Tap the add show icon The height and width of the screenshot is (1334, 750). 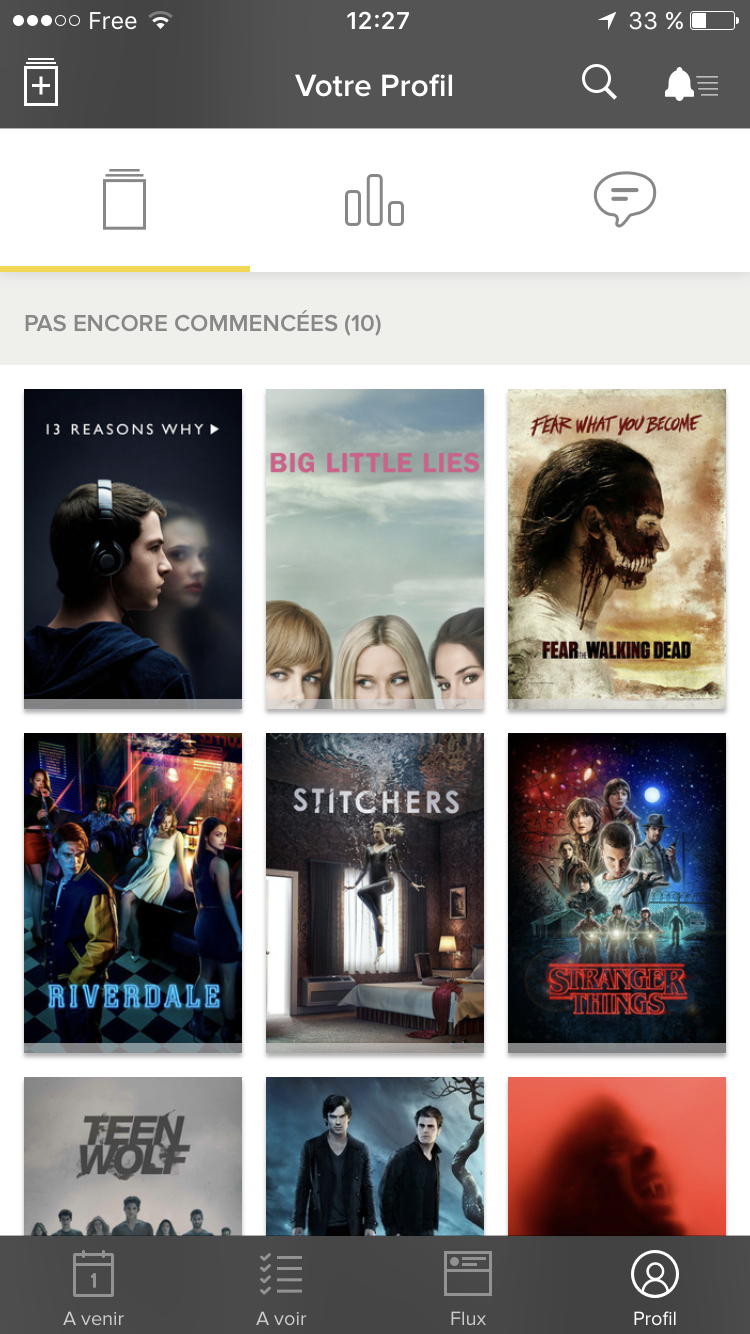tap(41, 84)
